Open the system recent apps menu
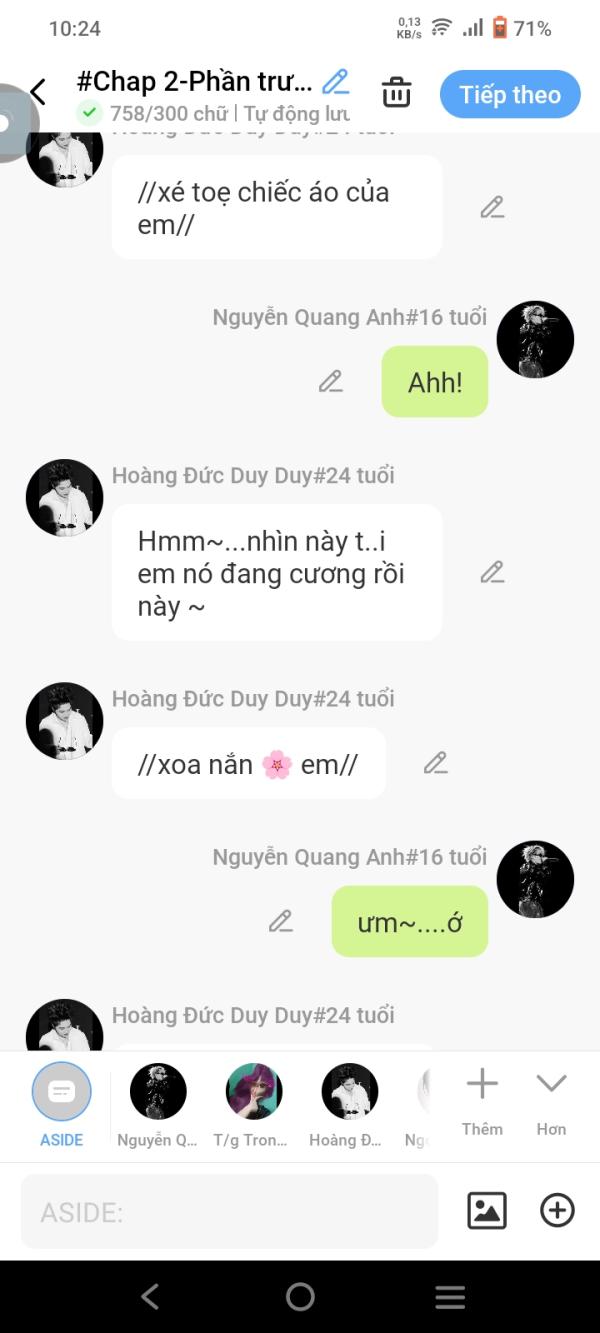600x1333 pixels. click(x=450, y=1297)
